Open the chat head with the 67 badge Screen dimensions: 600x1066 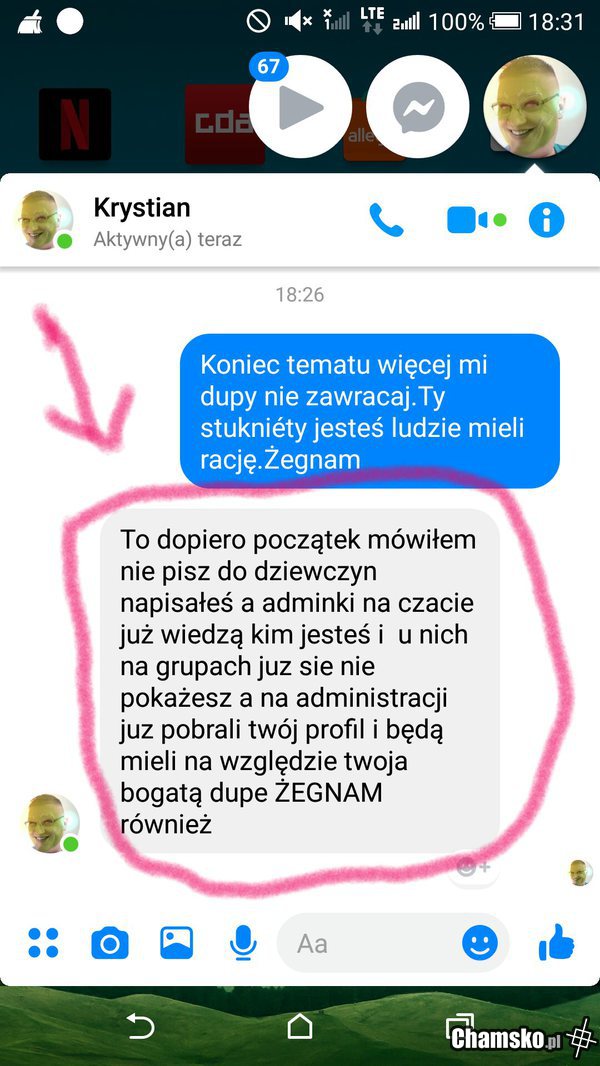coord(299,106)
